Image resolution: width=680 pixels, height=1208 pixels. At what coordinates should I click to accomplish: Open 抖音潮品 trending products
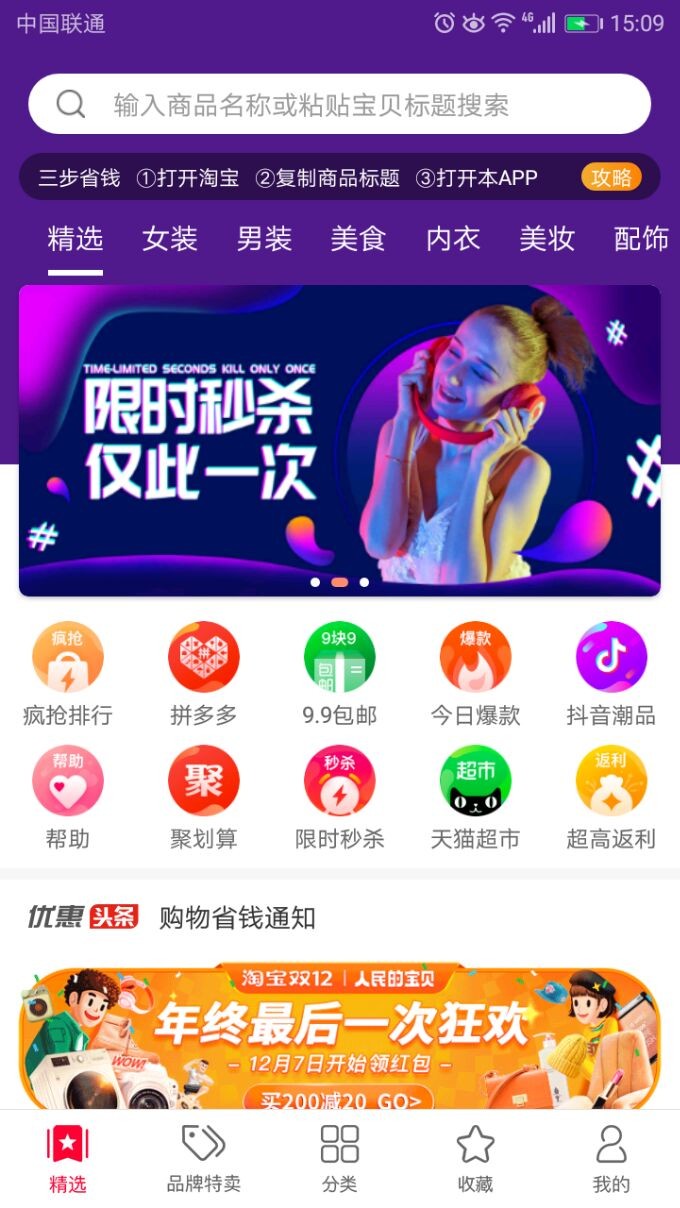pyautogui.click(x=611, y=671)
